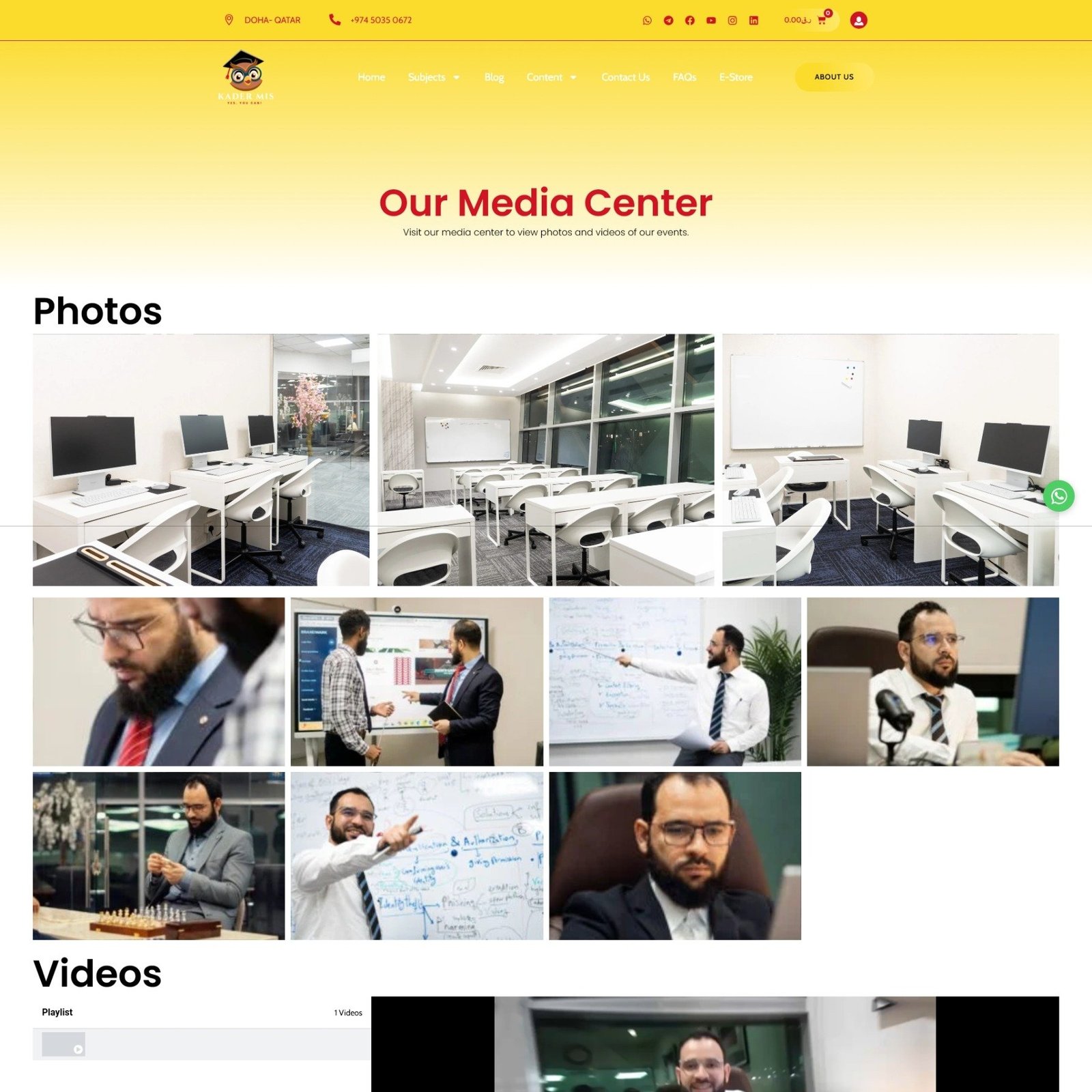Open the YouTube channel icon
1092x1092 pixels.
(710, 20)
